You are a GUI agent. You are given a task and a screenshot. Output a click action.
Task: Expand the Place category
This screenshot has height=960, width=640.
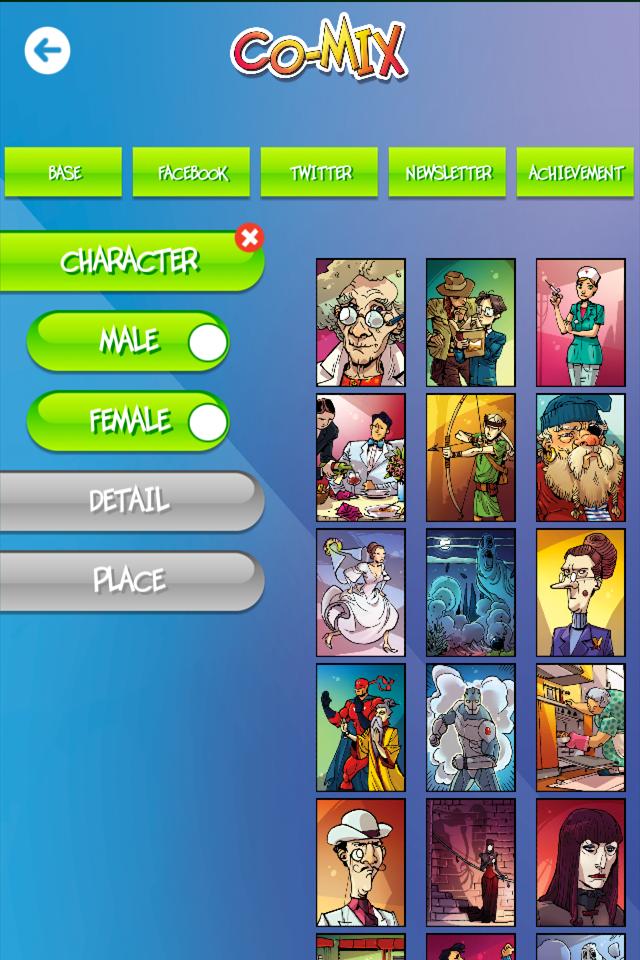pos(129,580)
